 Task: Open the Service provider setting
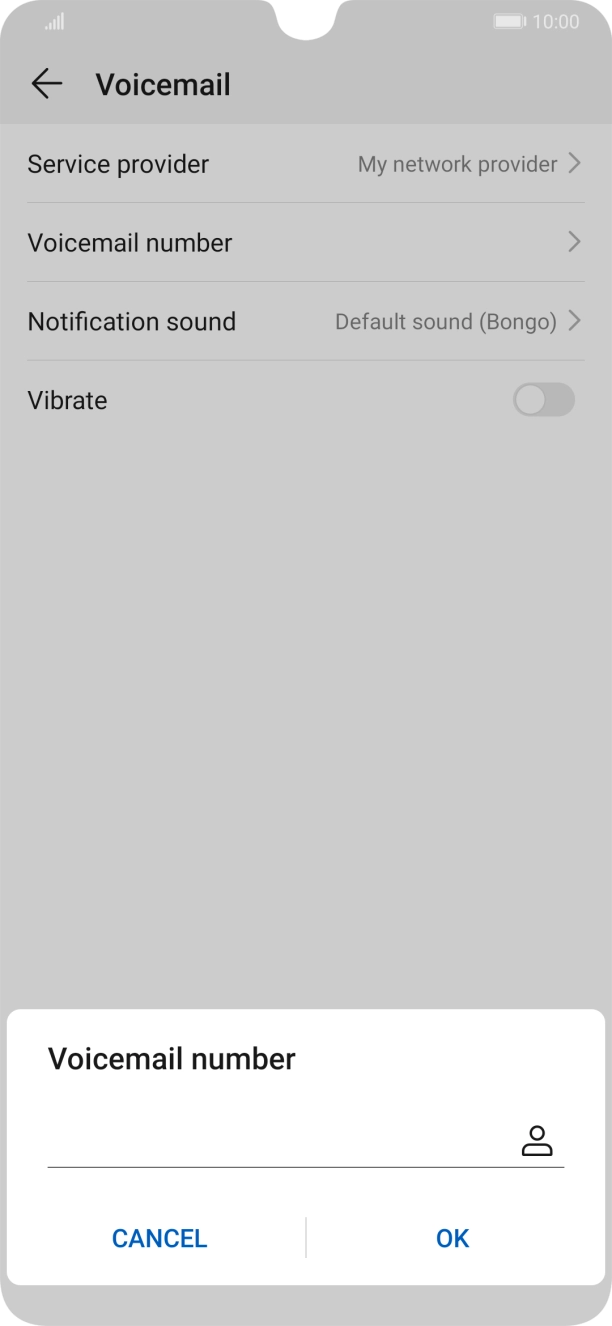pos(305,164)
